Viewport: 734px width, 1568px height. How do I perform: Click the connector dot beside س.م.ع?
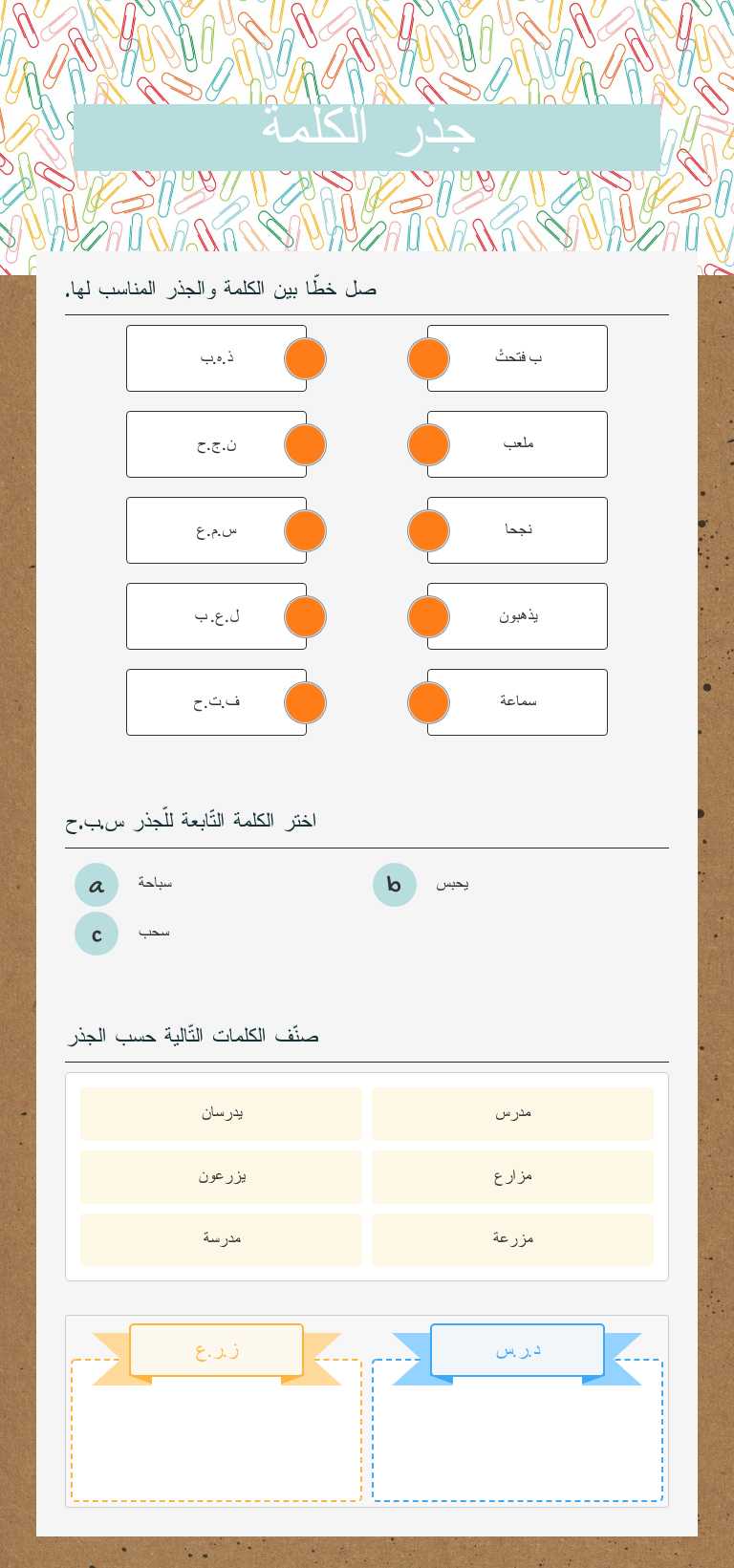pos(305,530)
